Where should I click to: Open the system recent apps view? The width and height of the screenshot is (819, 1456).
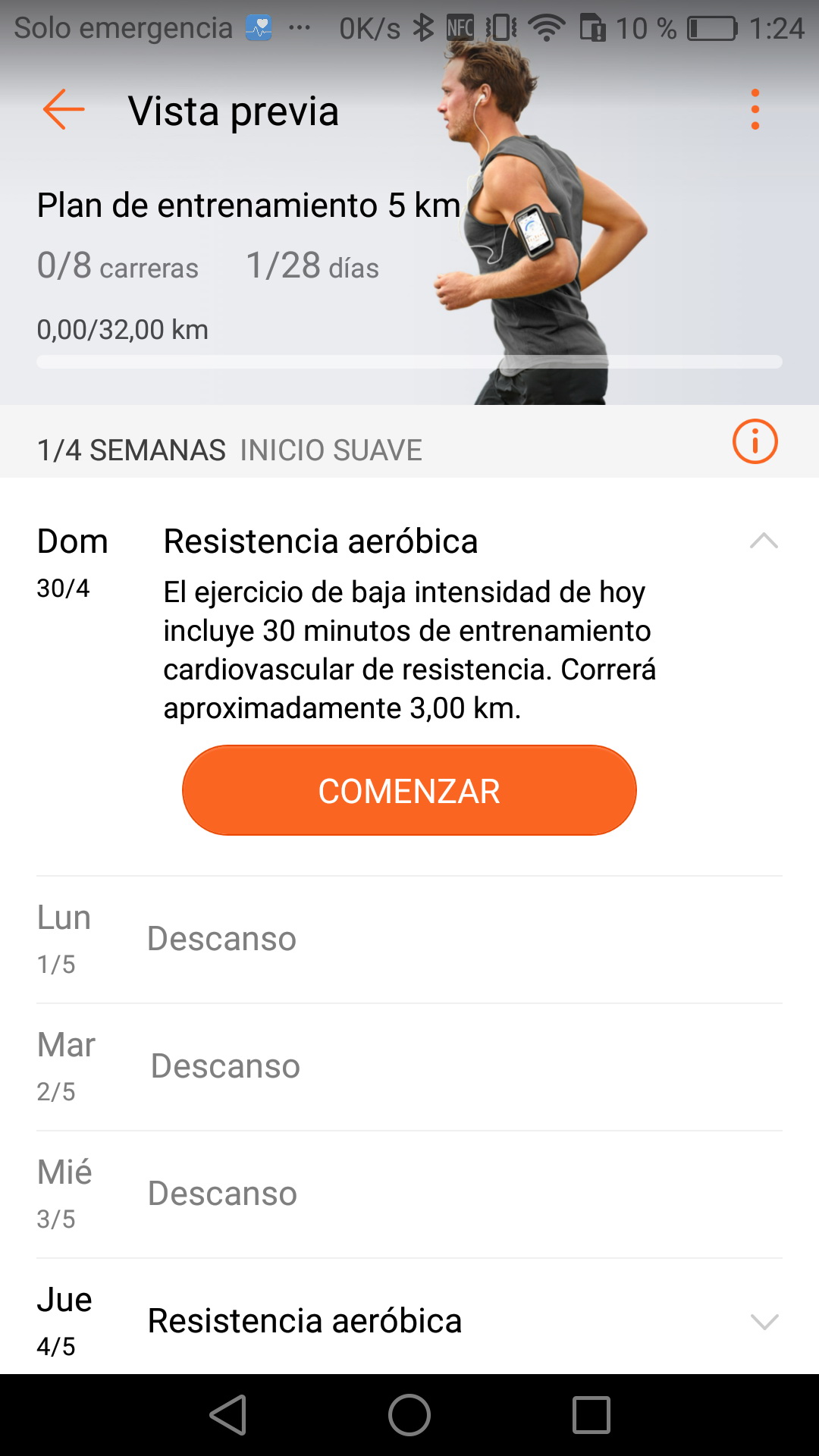591,1415
